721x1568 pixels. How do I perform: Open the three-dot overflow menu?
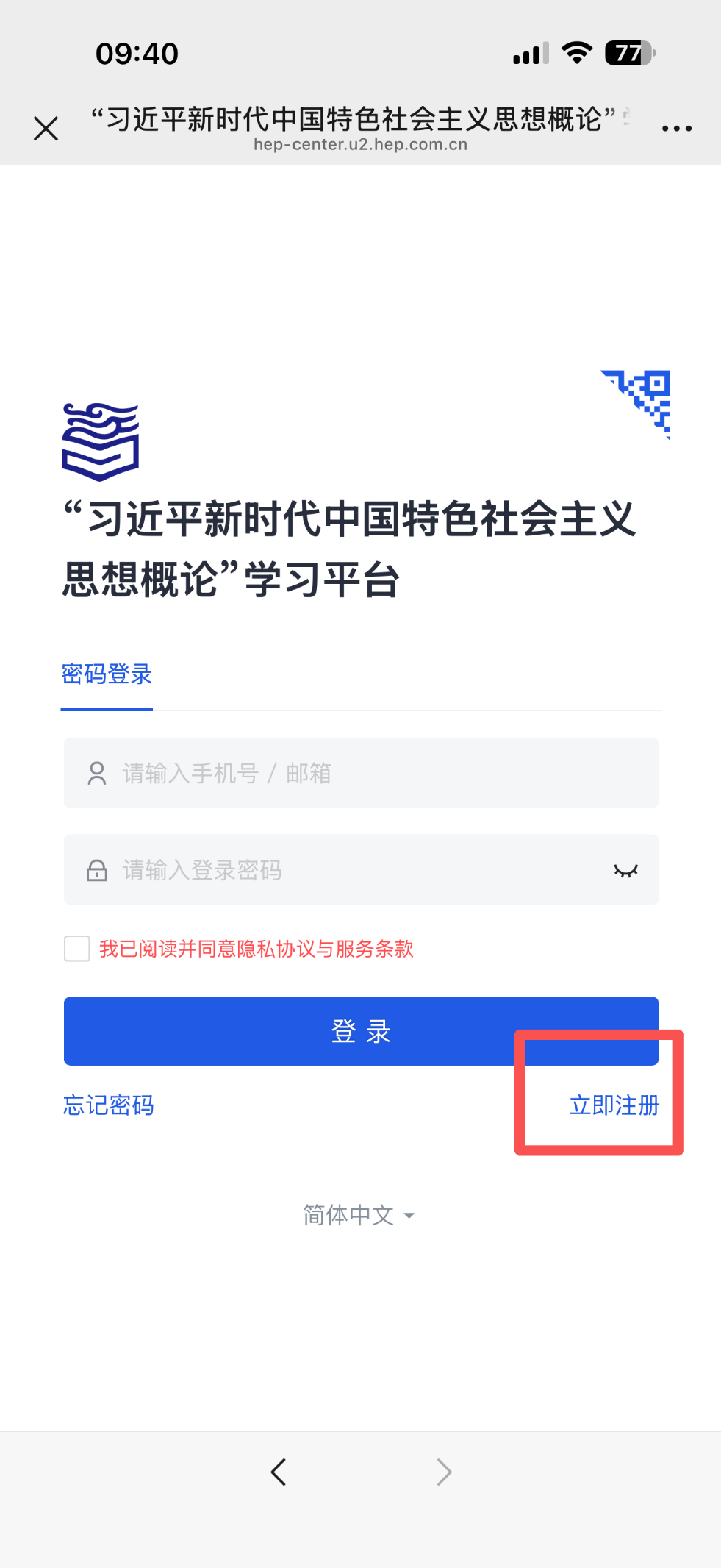[x=676, y=129]
